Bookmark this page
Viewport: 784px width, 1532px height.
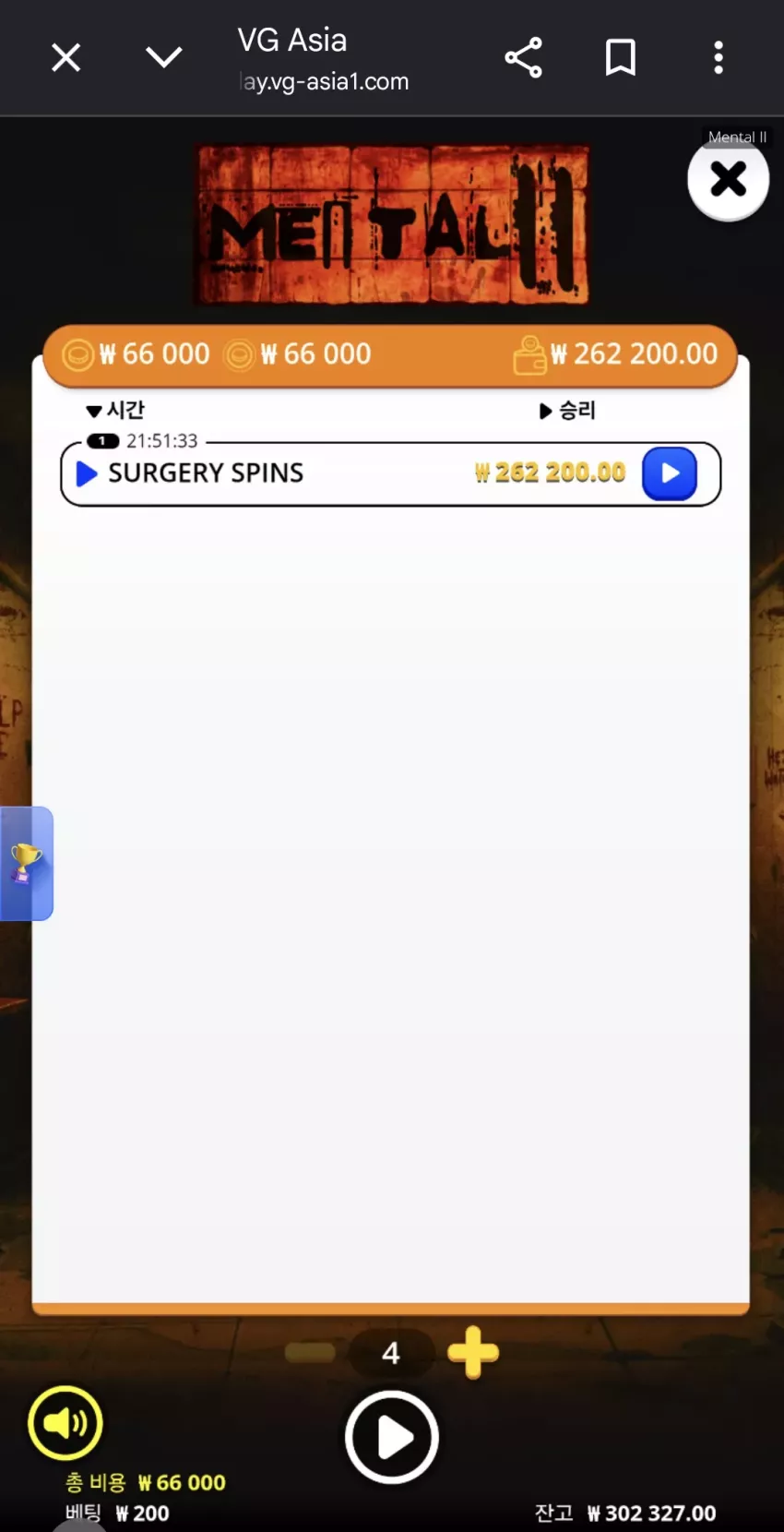(x=621, y=58)
